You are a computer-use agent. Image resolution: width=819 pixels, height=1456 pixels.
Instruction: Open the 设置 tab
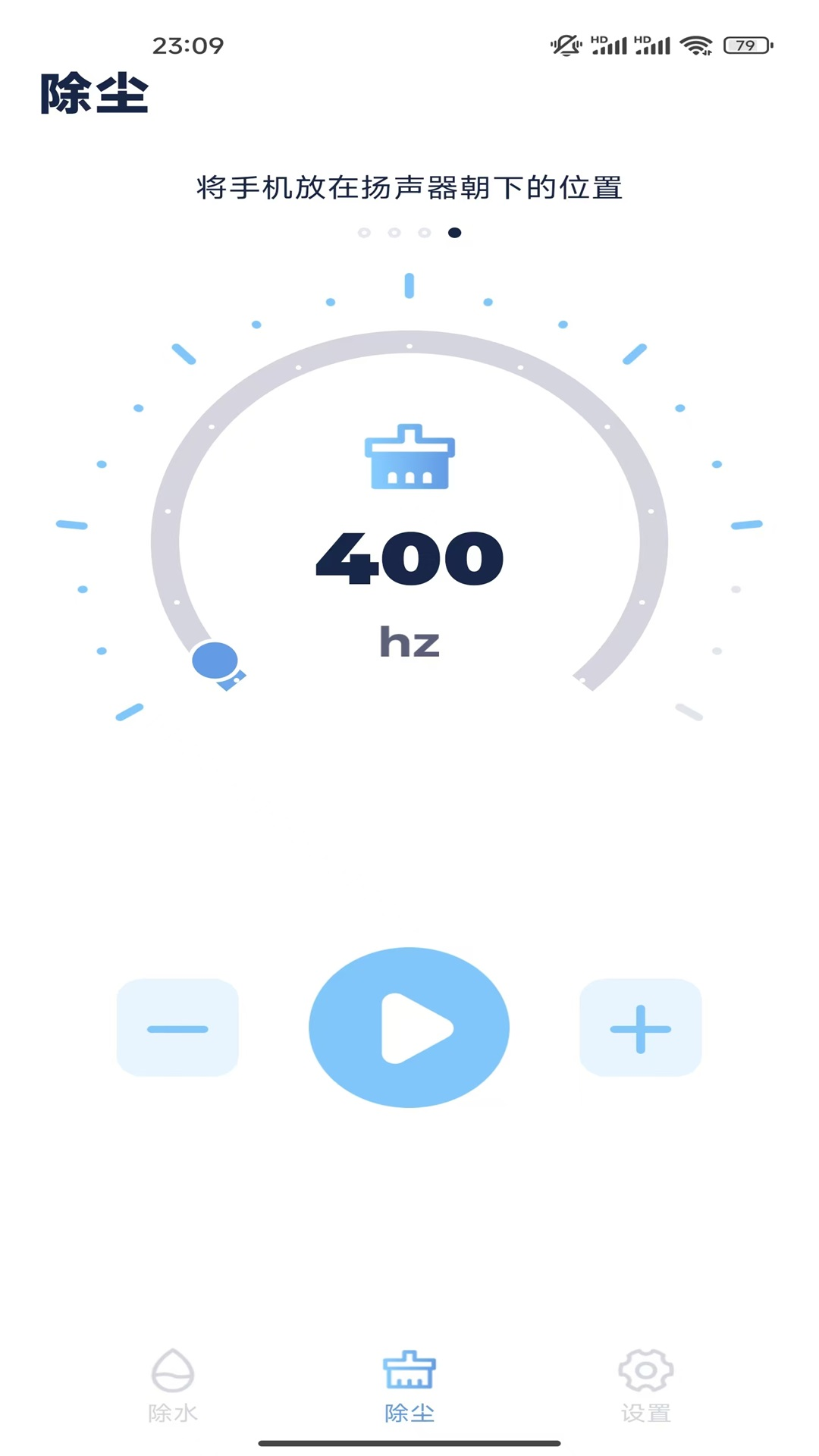645,1385
